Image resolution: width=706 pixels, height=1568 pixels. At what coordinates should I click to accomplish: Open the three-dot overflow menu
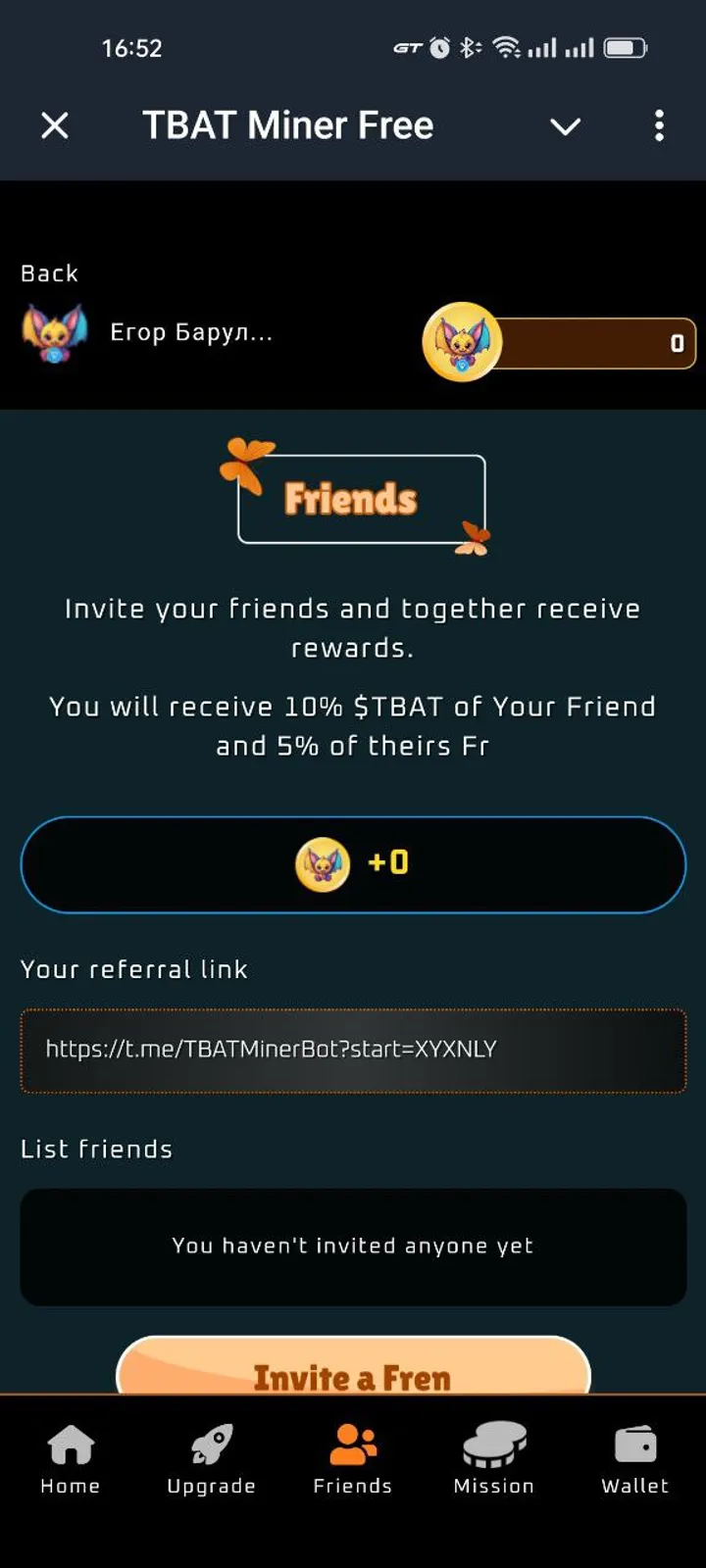coord(659,125)
